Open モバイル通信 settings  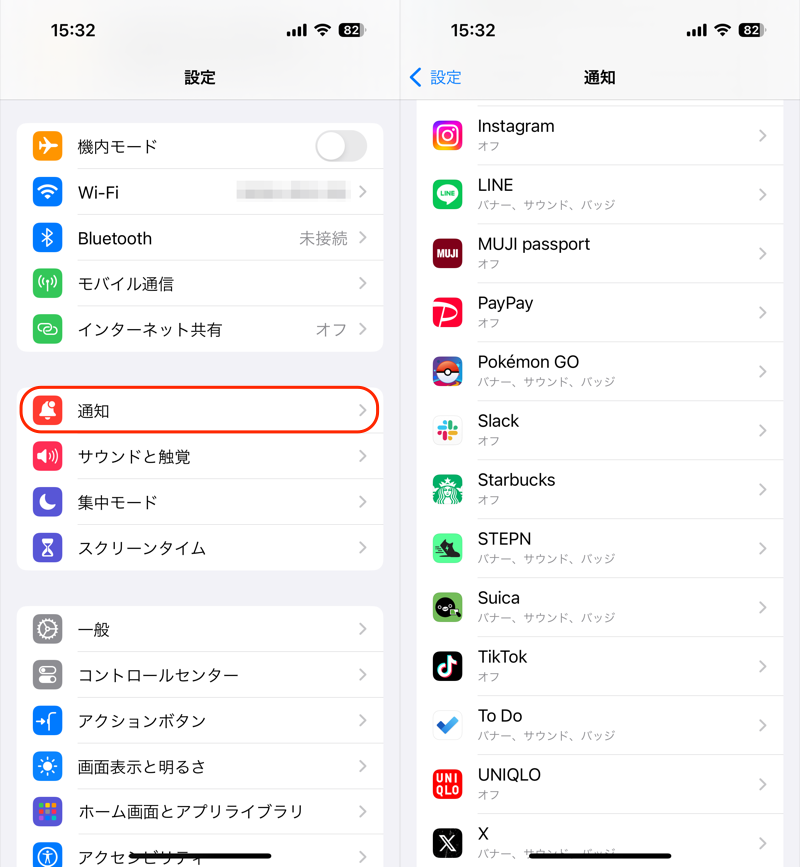click(200, 284)
